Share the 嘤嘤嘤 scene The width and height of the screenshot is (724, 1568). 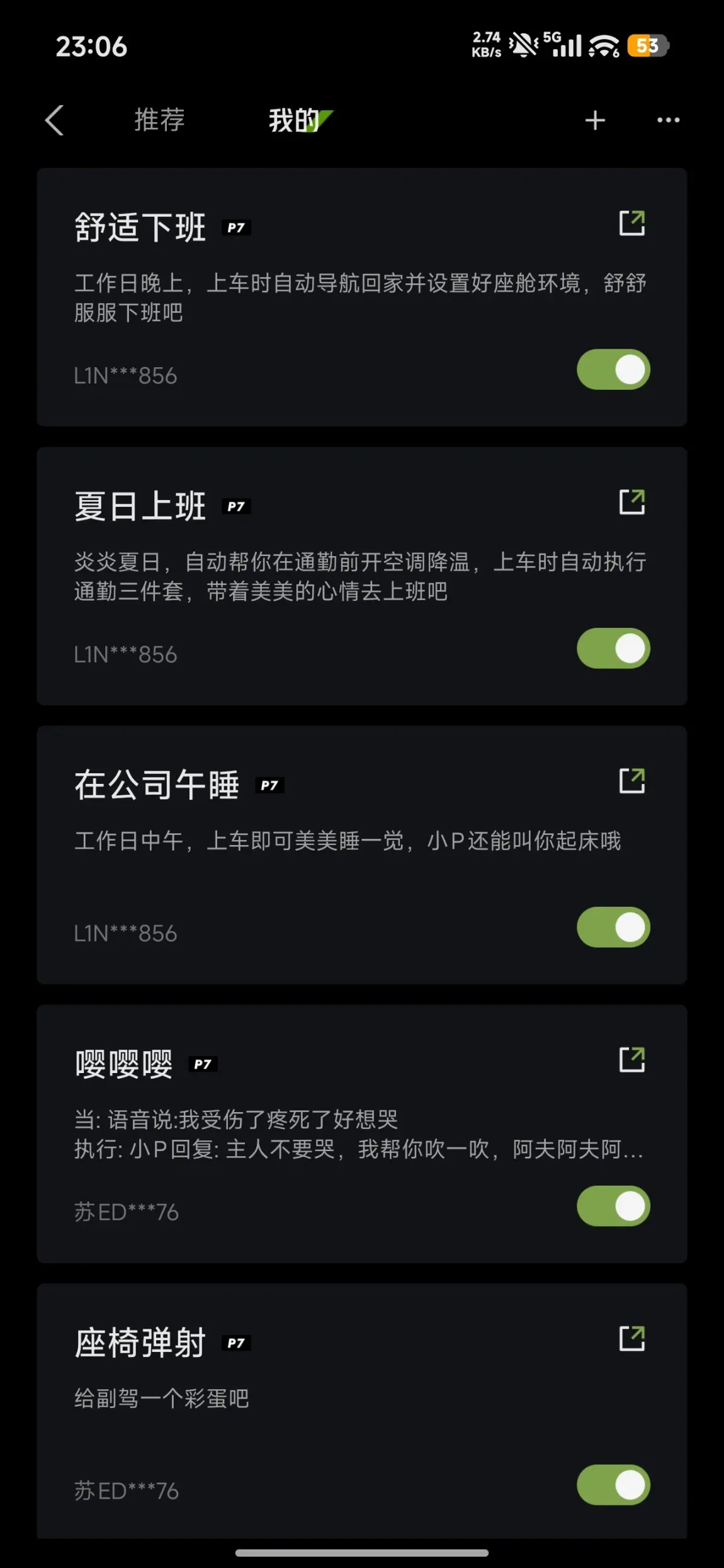632,1060
